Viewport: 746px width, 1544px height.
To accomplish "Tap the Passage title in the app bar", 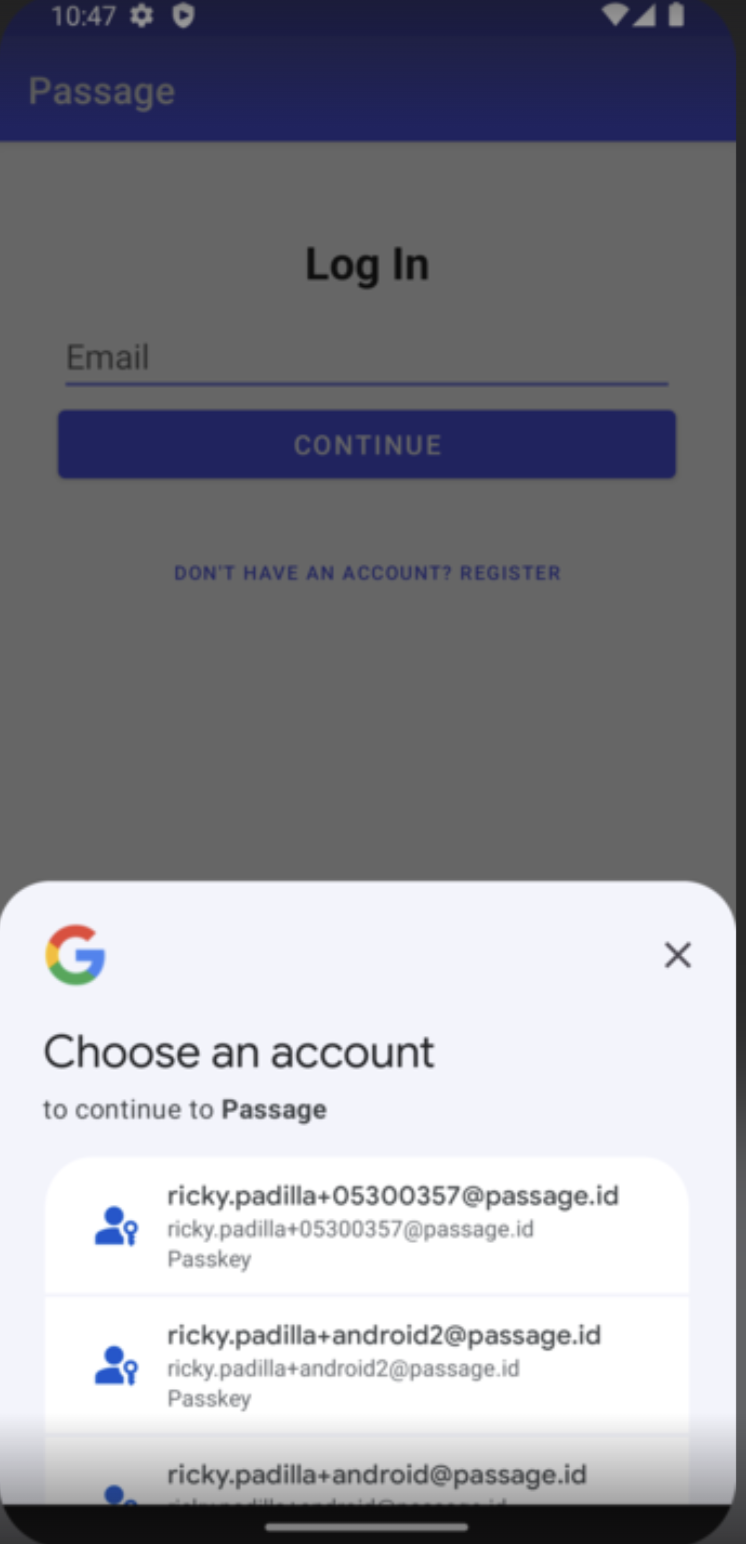I will point(101,90).
